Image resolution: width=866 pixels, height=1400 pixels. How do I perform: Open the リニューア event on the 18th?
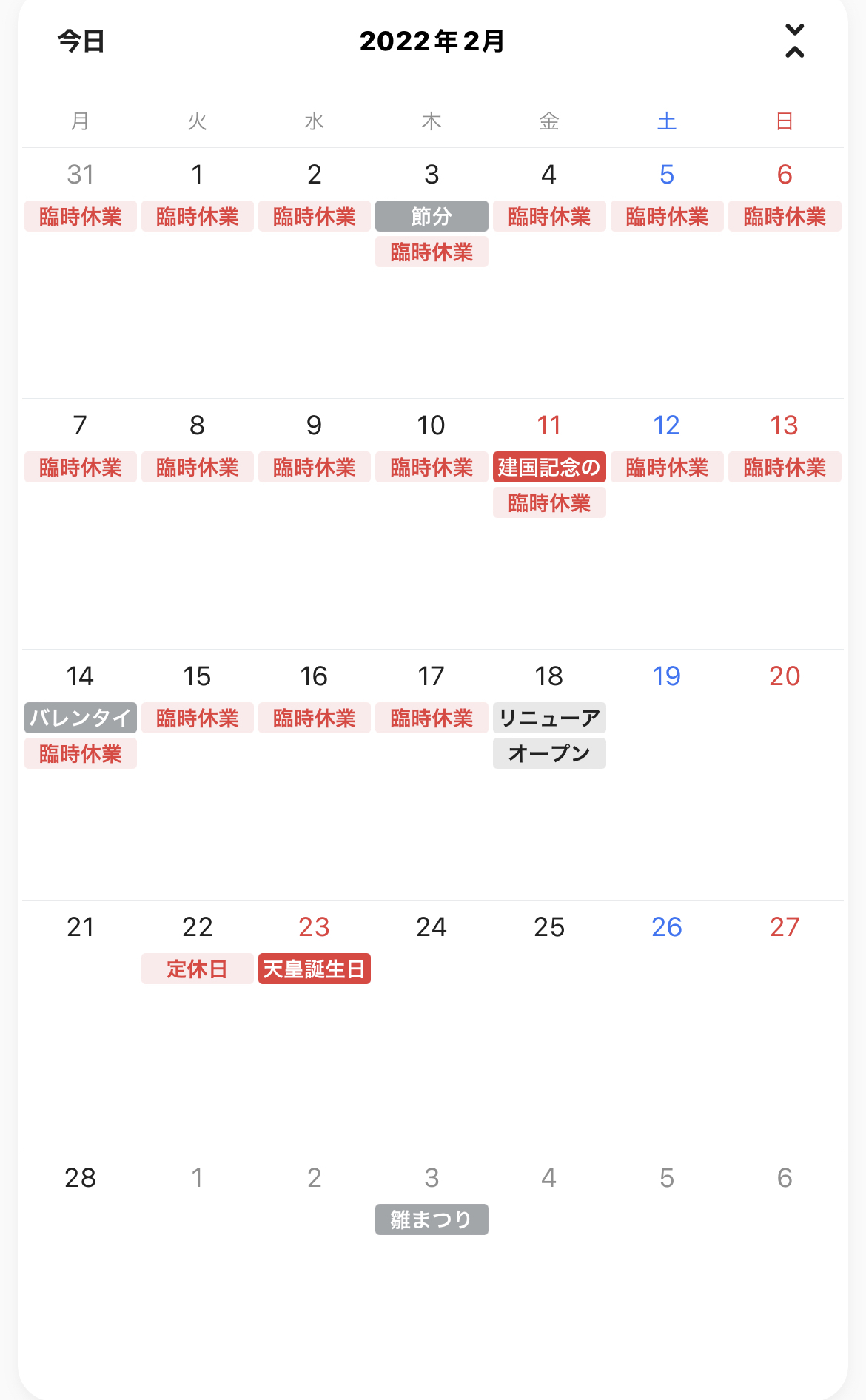549,718
